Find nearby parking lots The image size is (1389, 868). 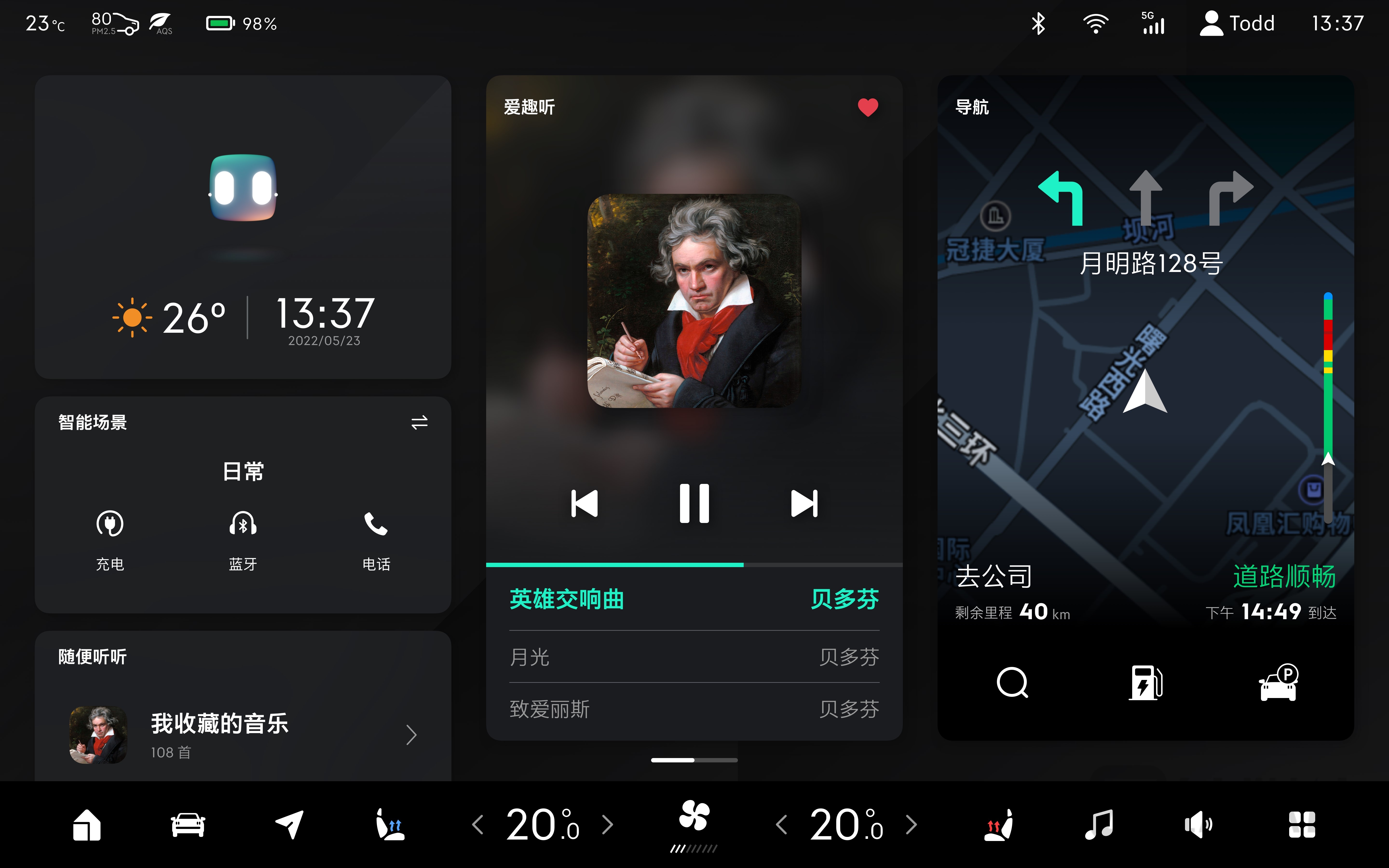1279,683
